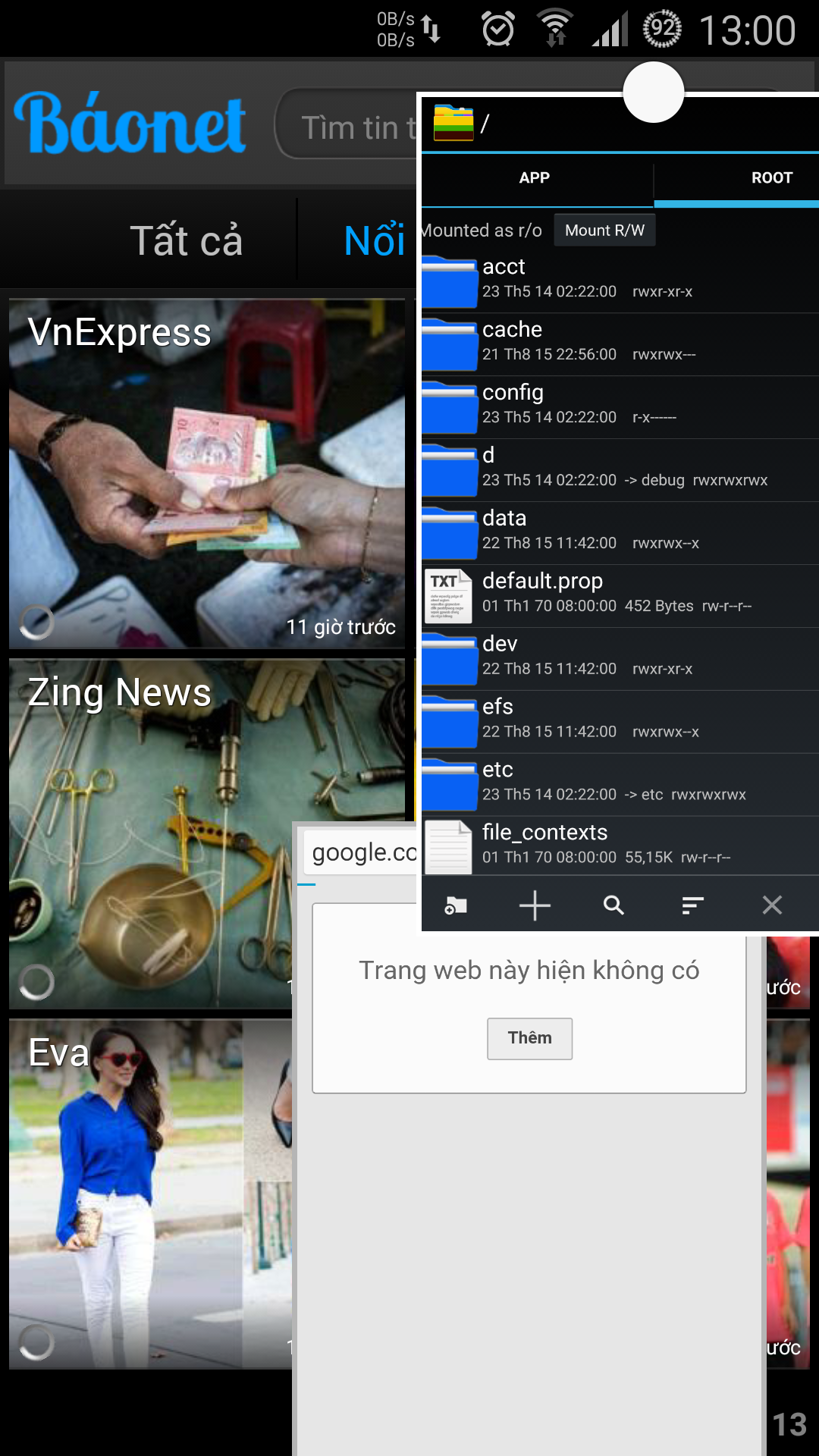
Task: Switch to the APP tab
Action: [x=536, y=178]
